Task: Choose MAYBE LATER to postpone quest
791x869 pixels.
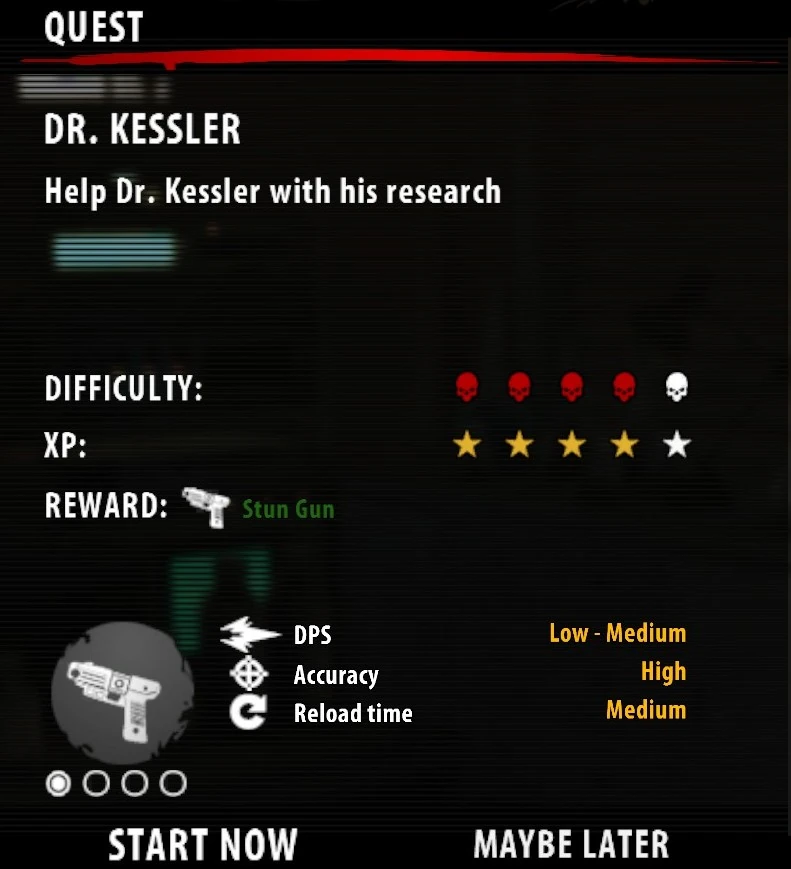Action: click(x=571, y=845)
